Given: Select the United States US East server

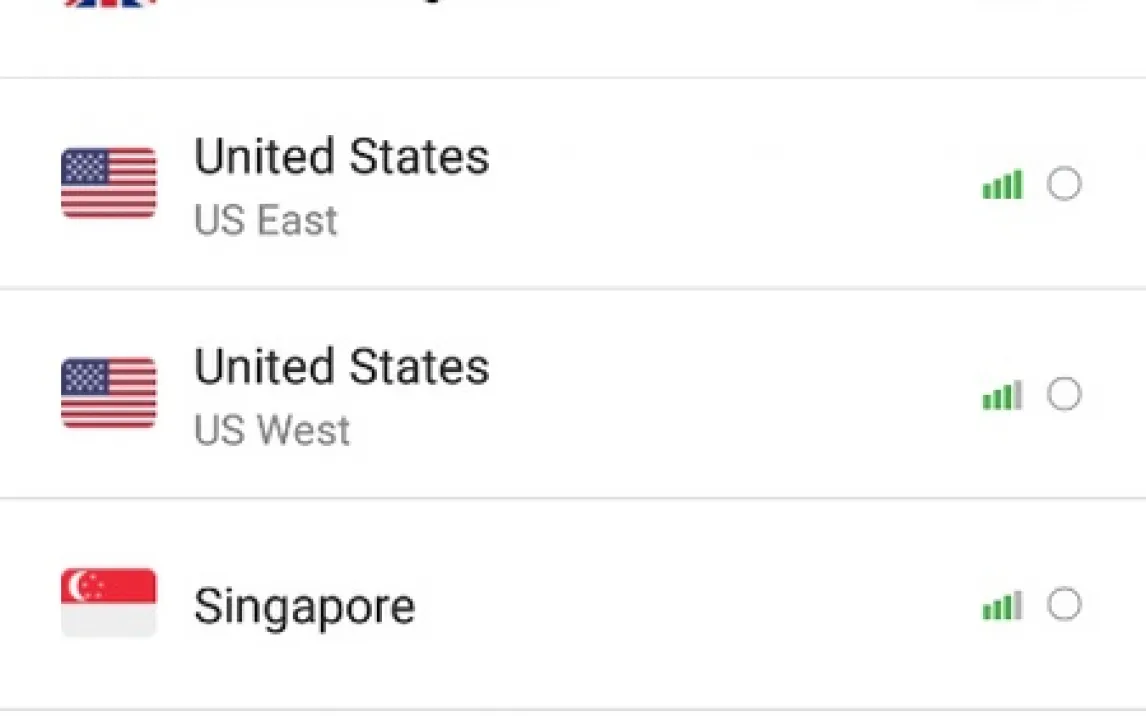Looking at the screenshot, I should click(1064, 185).
